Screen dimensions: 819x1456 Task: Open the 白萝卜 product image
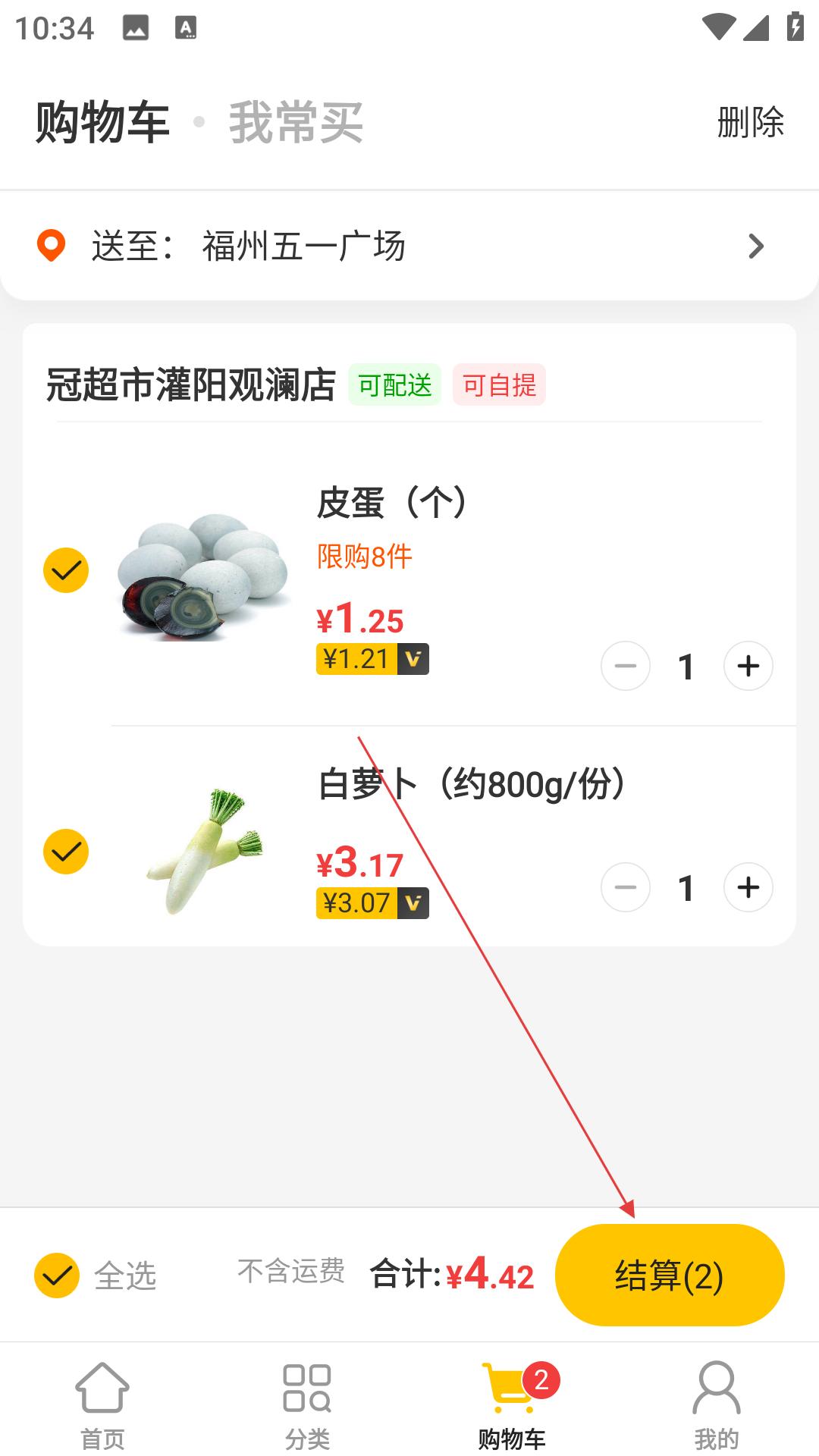tap(205, 851)
